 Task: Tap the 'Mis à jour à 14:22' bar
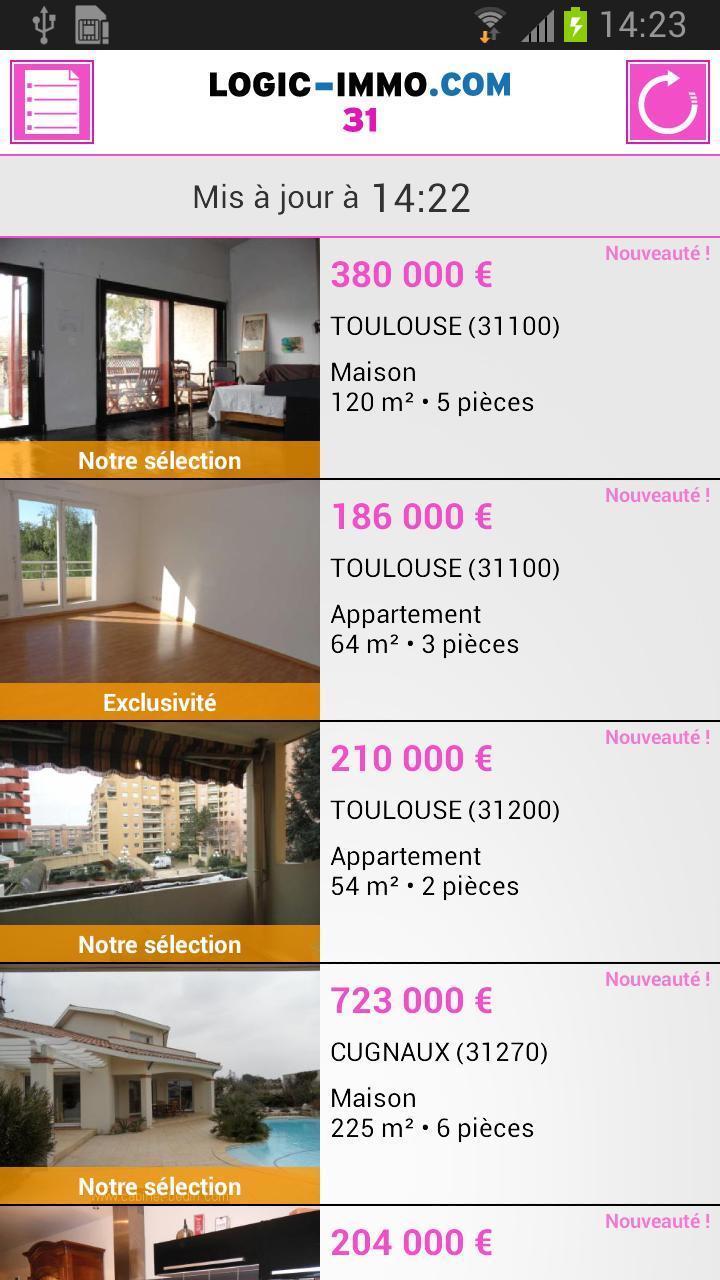360,196
